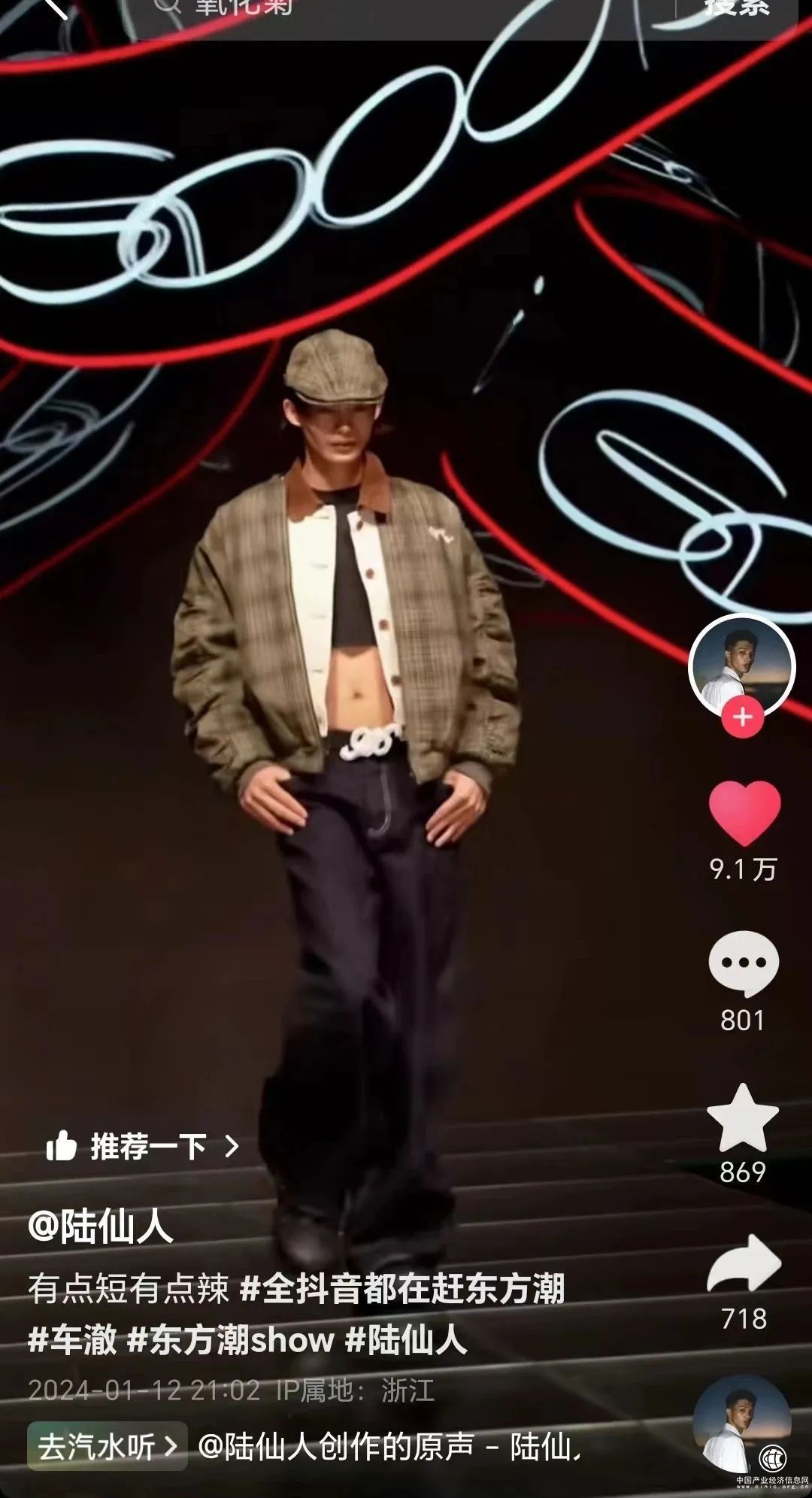Add video to favorites with the star
The height and width of the screenshot is (1498, 812).
click(743, 1120)
